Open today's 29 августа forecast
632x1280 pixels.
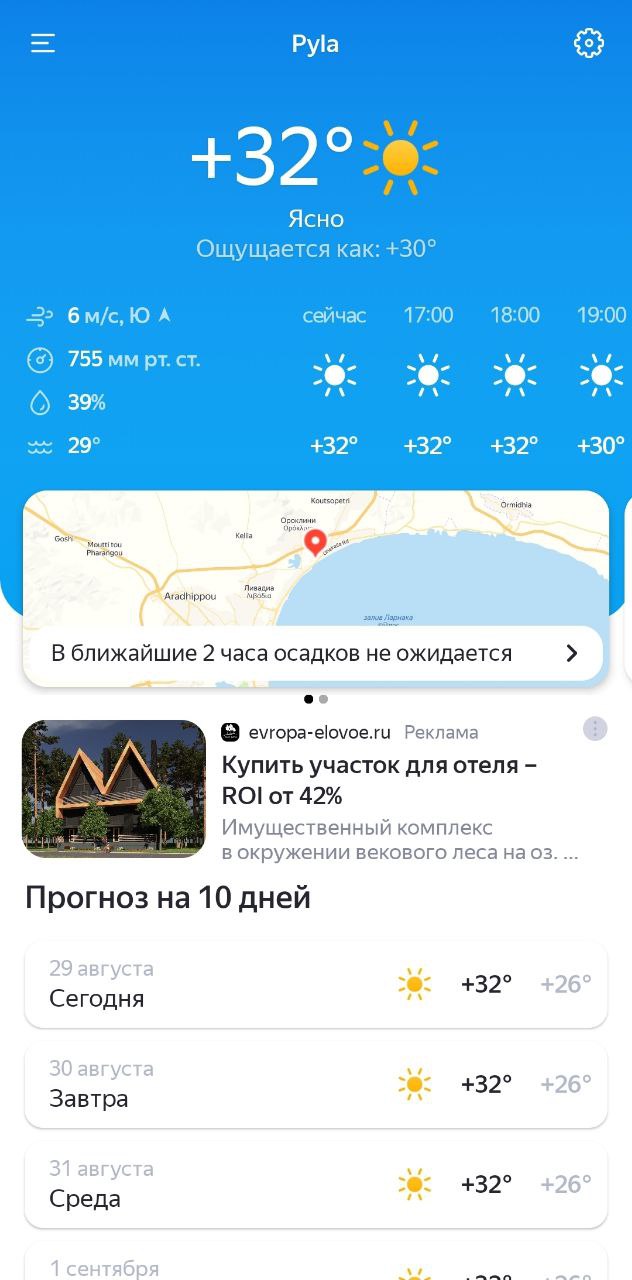[316, 984]
